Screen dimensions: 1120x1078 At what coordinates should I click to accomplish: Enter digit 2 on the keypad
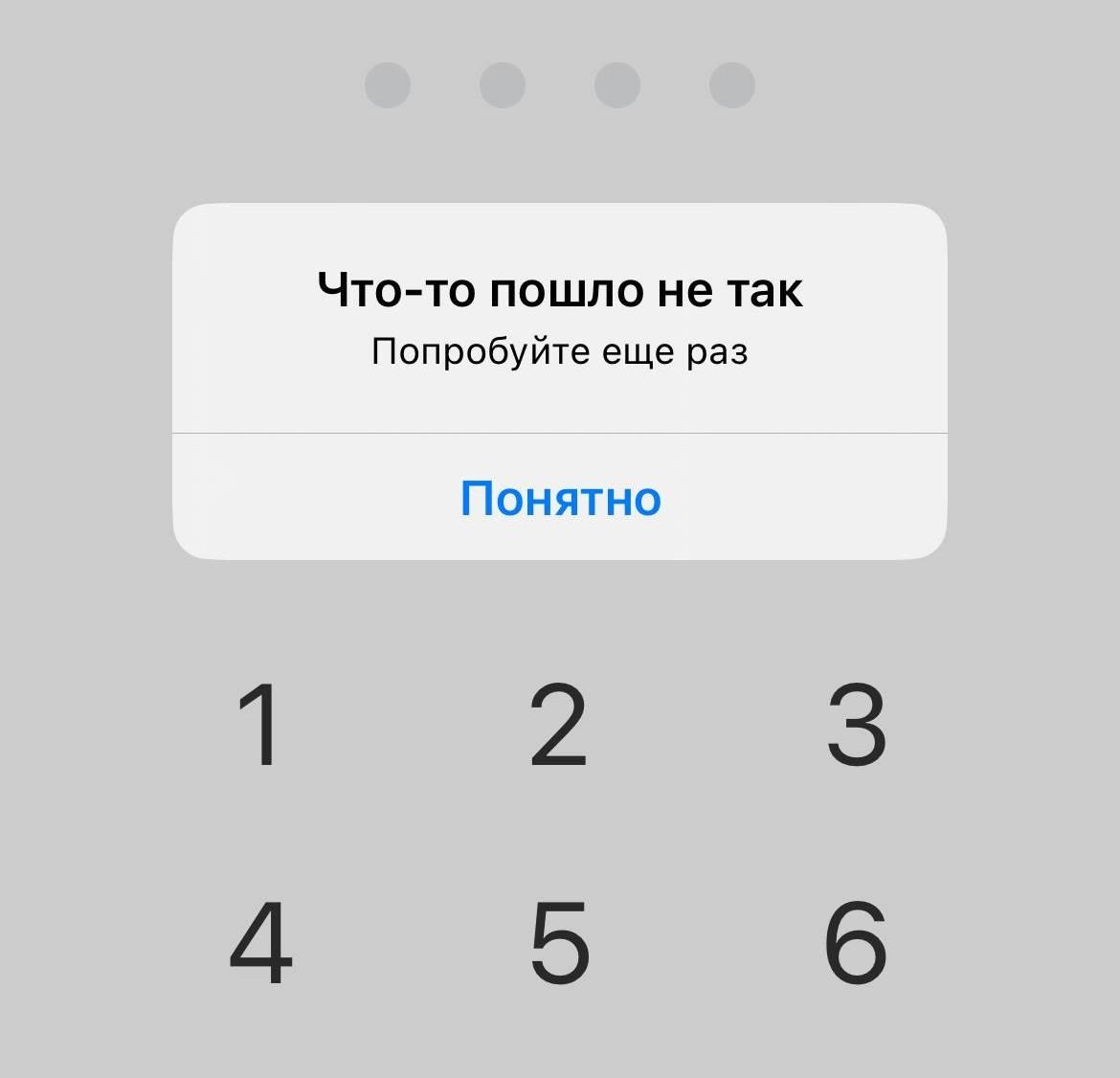[x=559, y=725]
